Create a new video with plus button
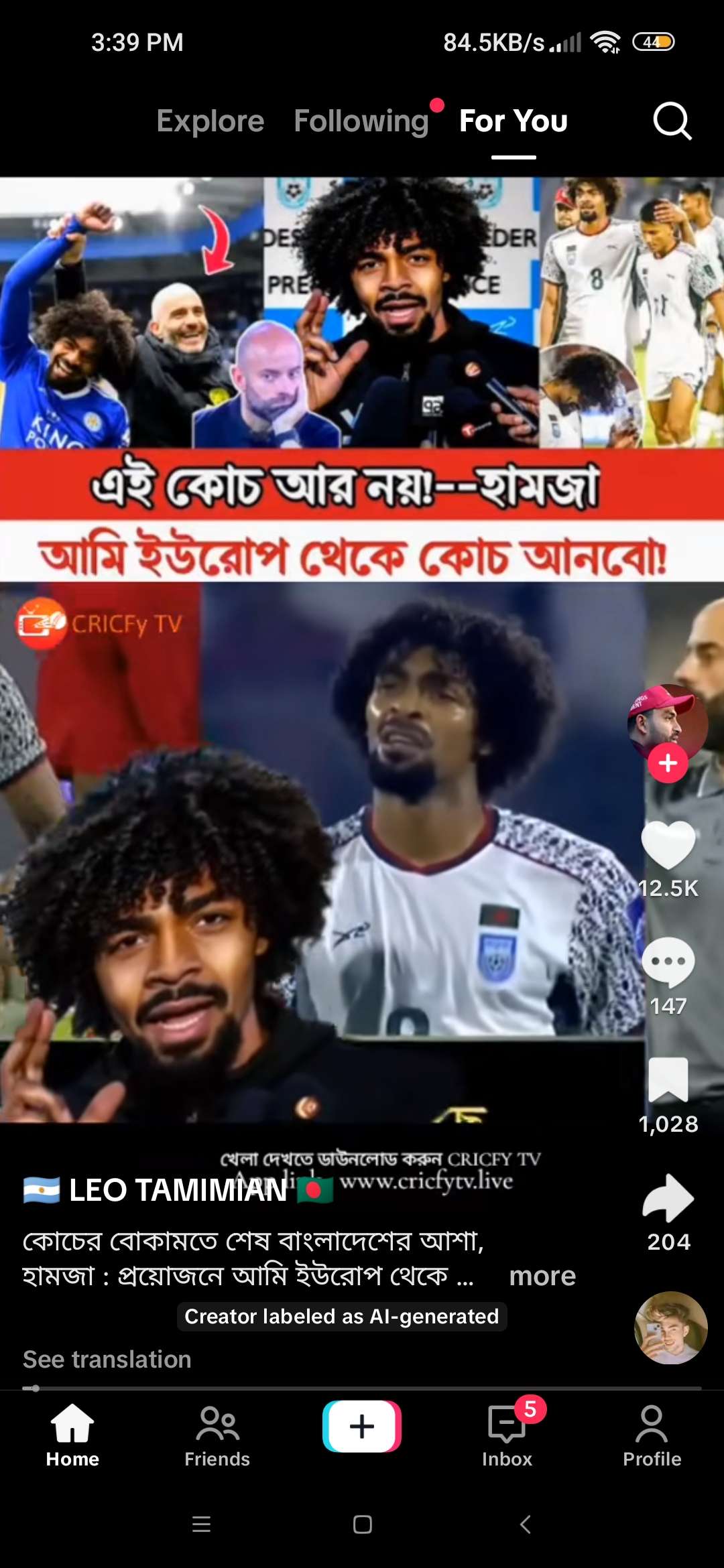Screen dimensions: 724x1568 click(362, 1427)
